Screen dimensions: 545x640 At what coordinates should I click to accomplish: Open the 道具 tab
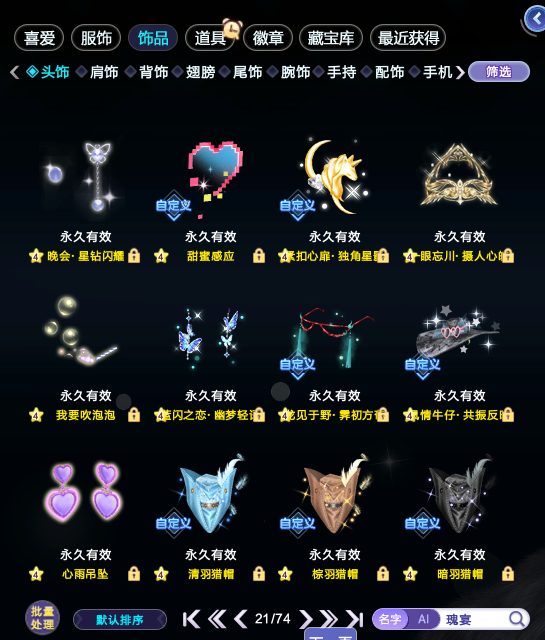click(210, 38)
